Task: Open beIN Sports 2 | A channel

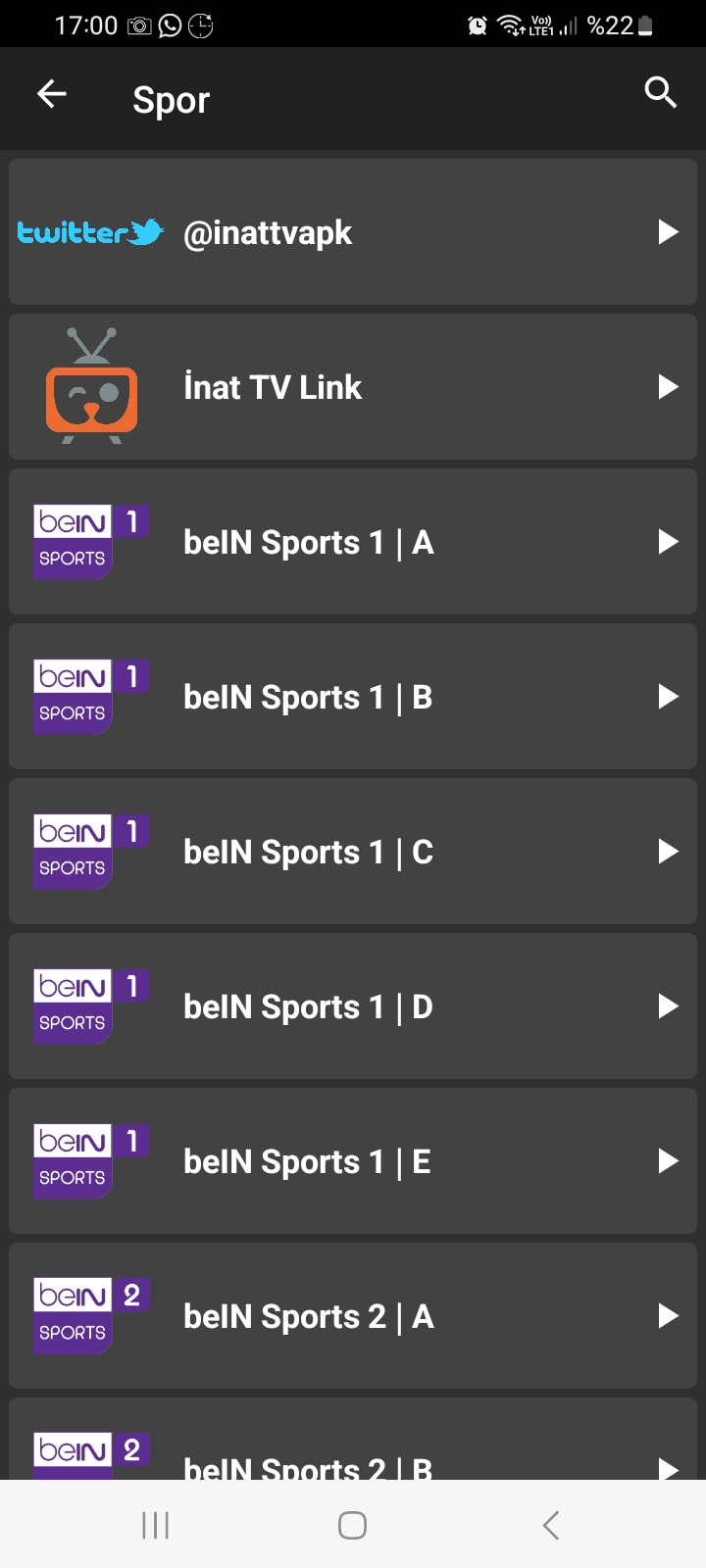Action: (353, 1316)
